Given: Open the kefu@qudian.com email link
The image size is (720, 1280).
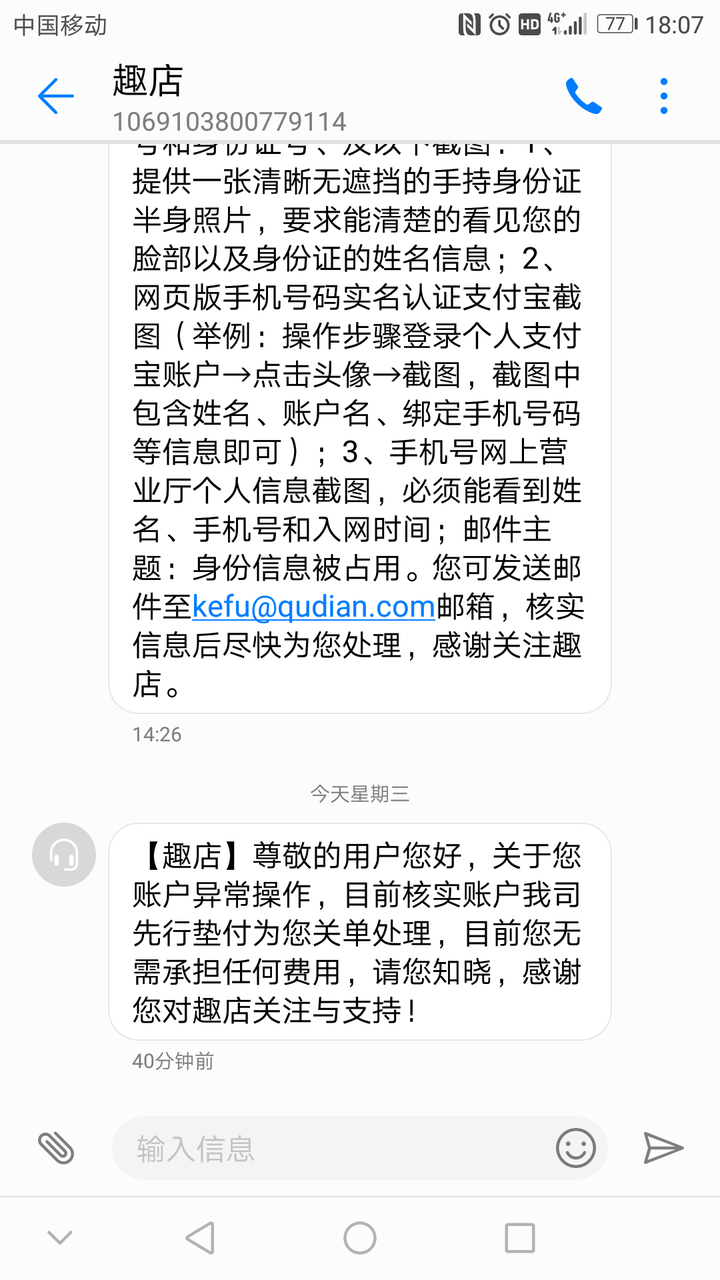Looking at the screenshot, I should pyautogui.click(x=313, y=607).
